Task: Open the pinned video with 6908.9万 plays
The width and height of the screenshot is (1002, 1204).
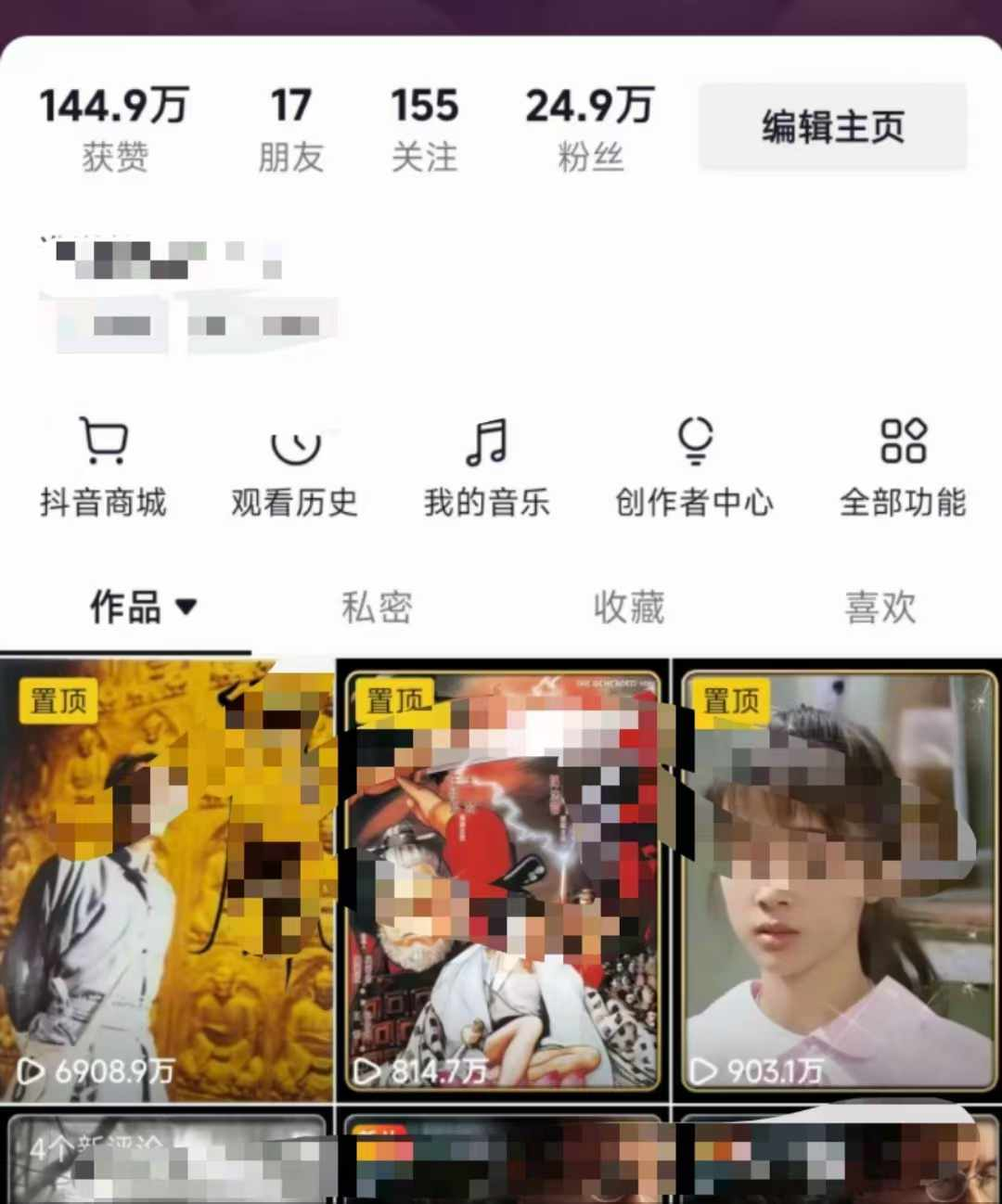Action: [x=167, y=881]
